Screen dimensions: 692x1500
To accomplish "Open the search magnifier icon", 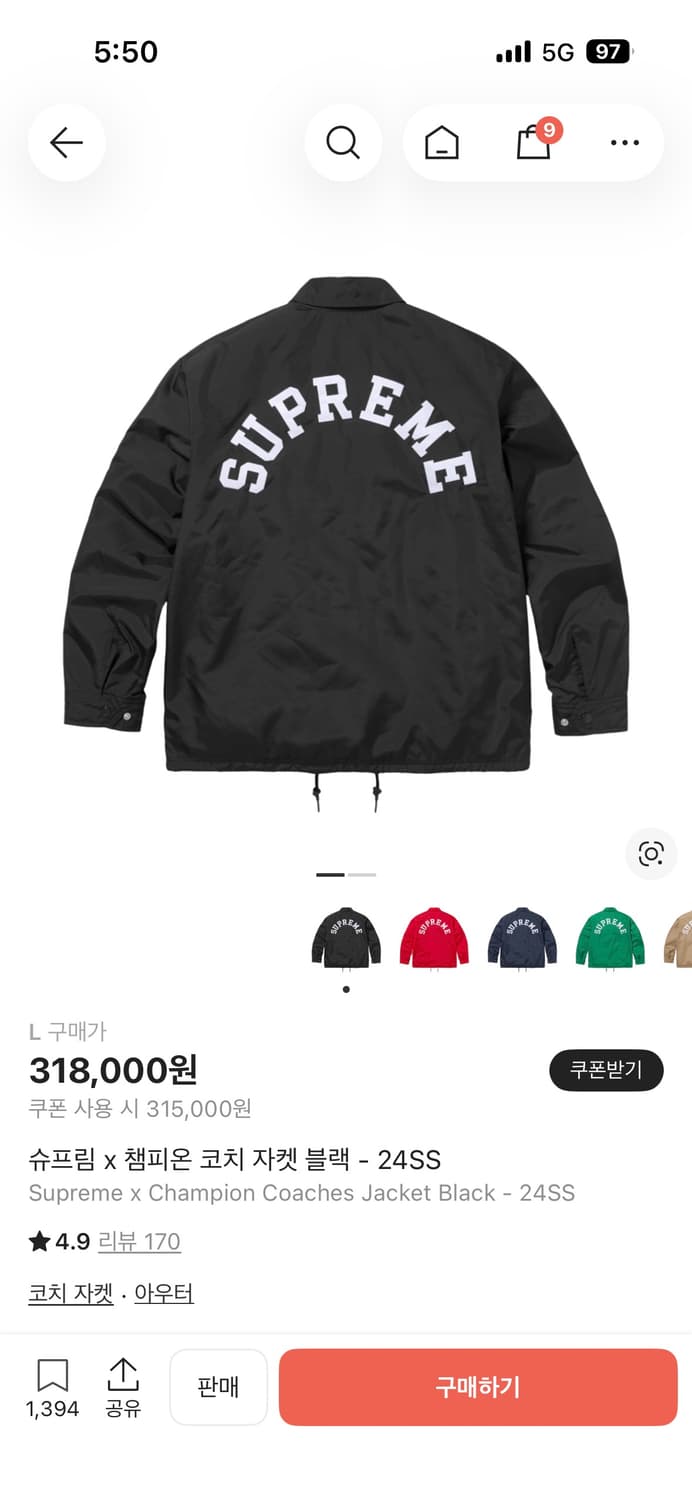I will tap(343, 143).
